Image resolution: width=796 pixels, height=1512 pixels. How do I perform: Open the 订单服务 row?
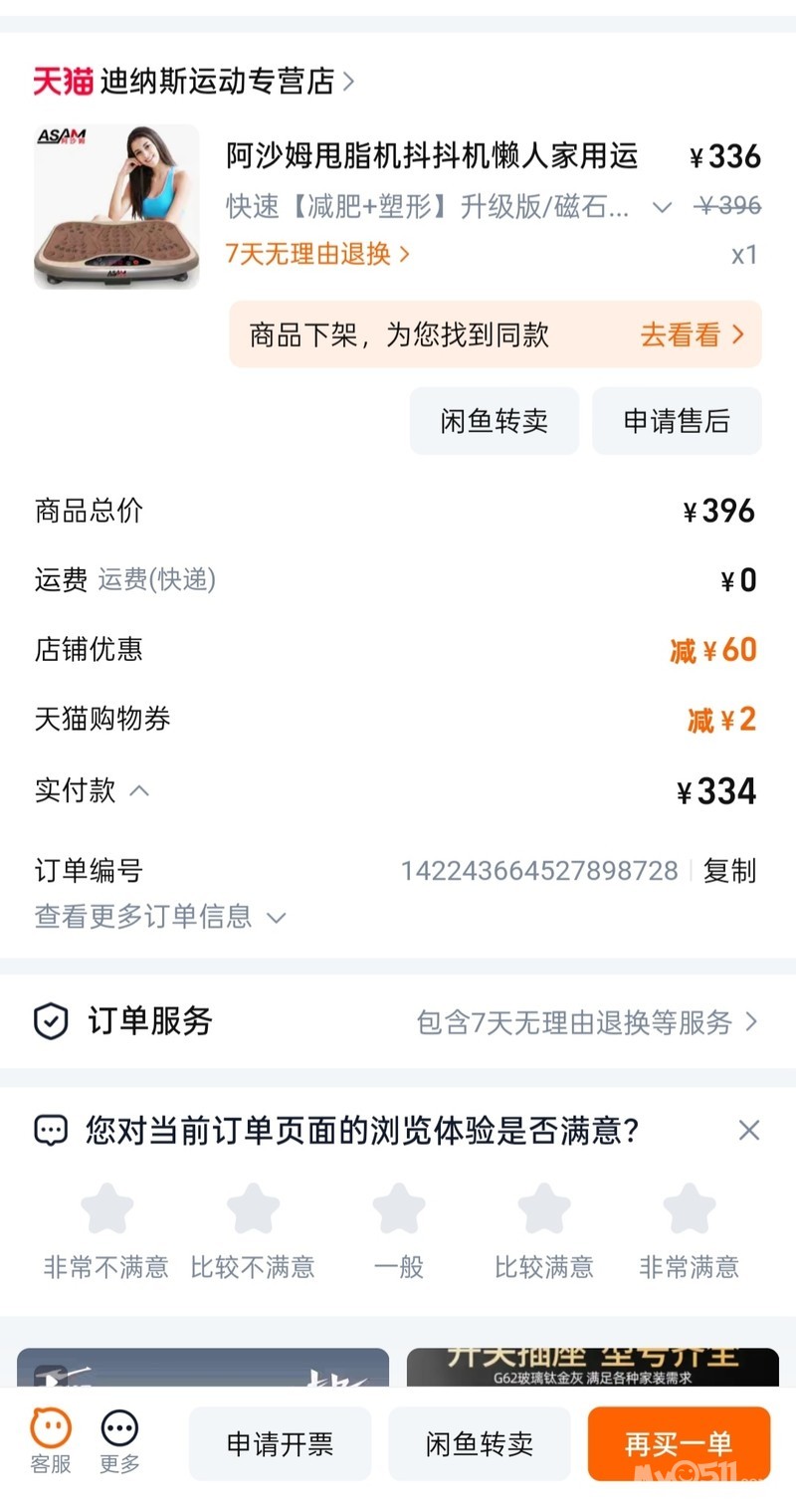click(x=398, y=1021)
